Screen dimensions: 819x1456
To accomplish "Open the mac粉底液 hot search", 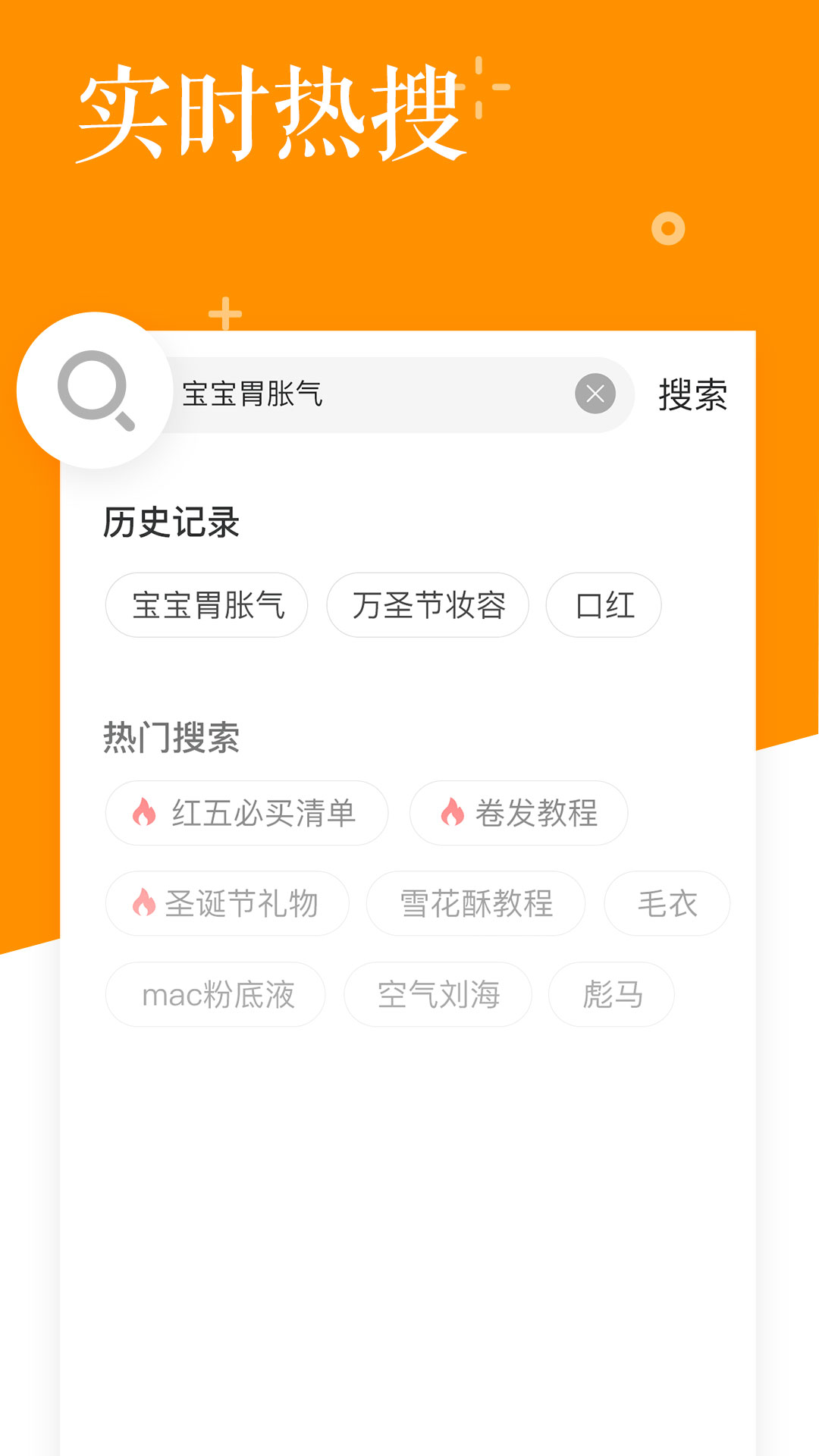I will point(215,995).
